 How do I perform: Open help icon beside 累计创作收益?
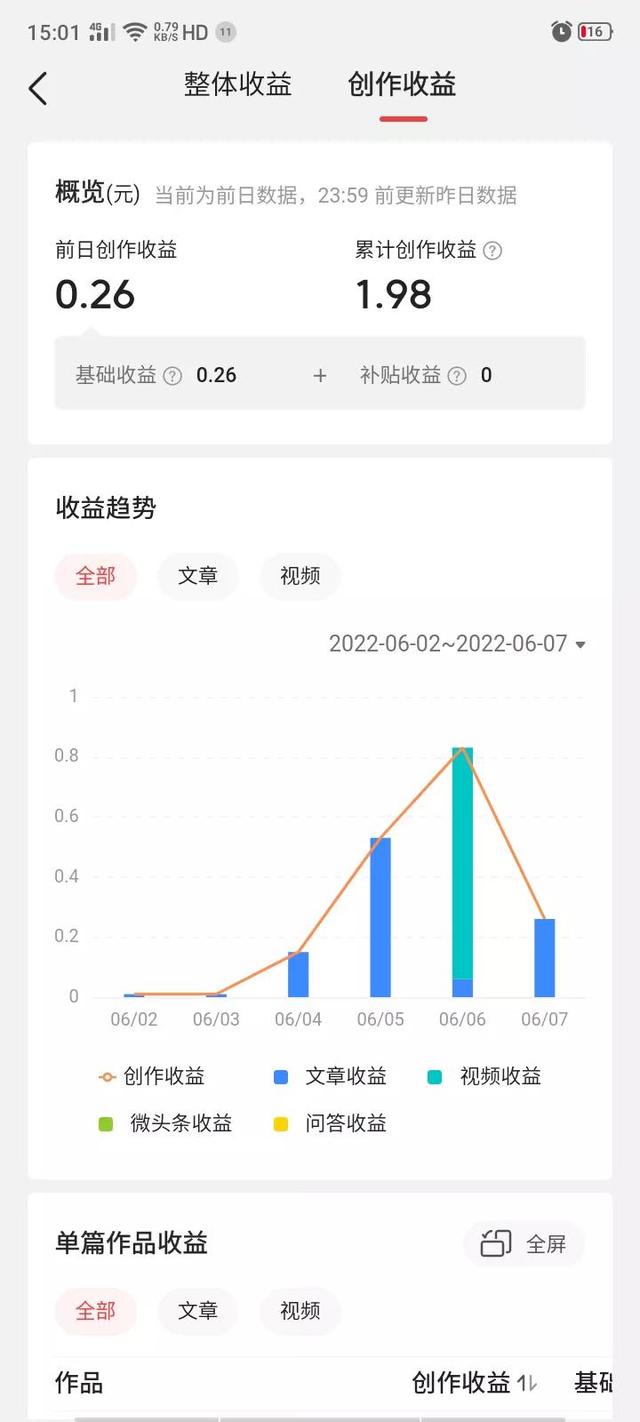pos(492,251)
